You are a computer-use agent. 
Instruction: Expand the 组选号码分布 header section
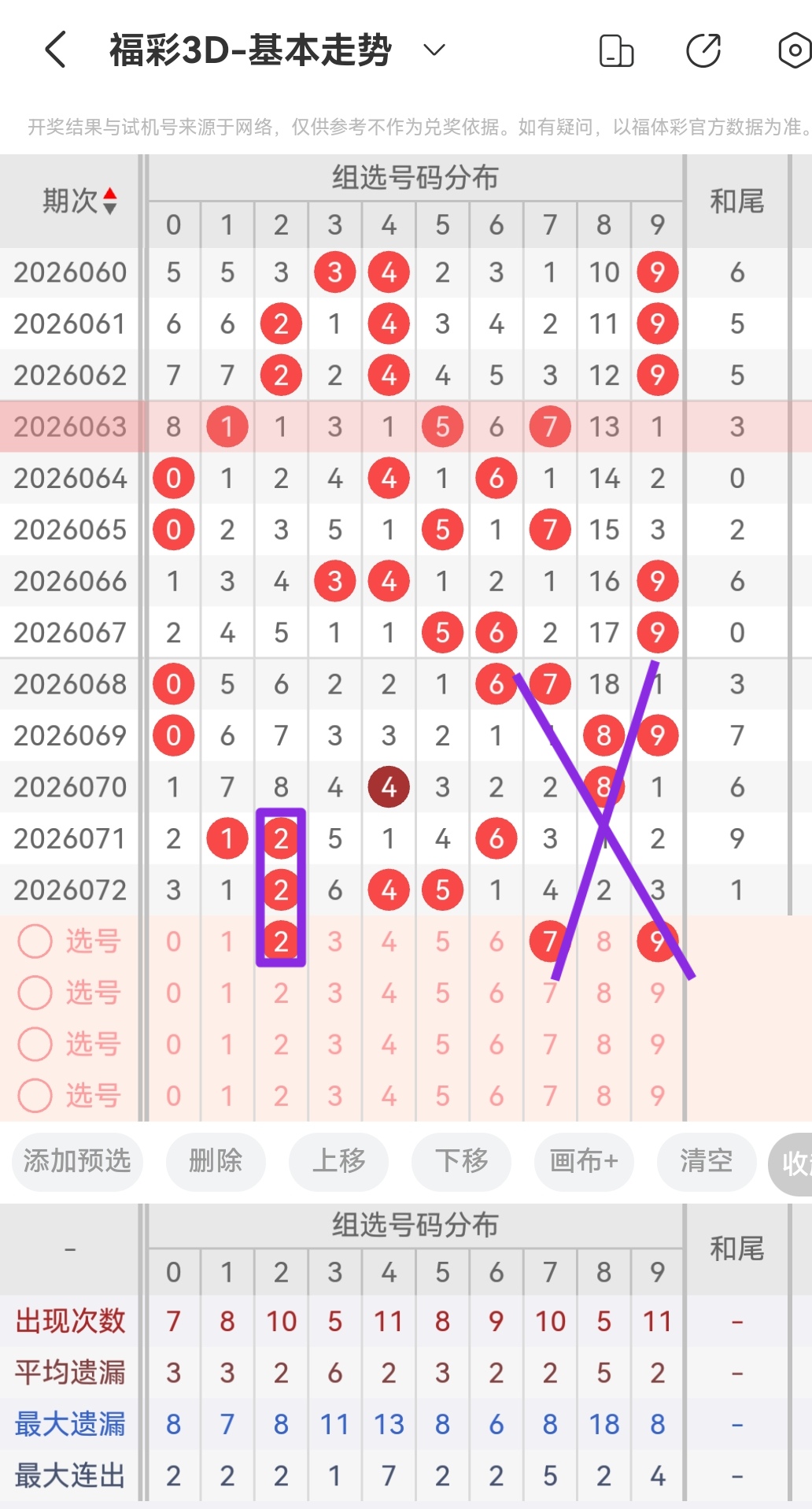pos(415,177)
